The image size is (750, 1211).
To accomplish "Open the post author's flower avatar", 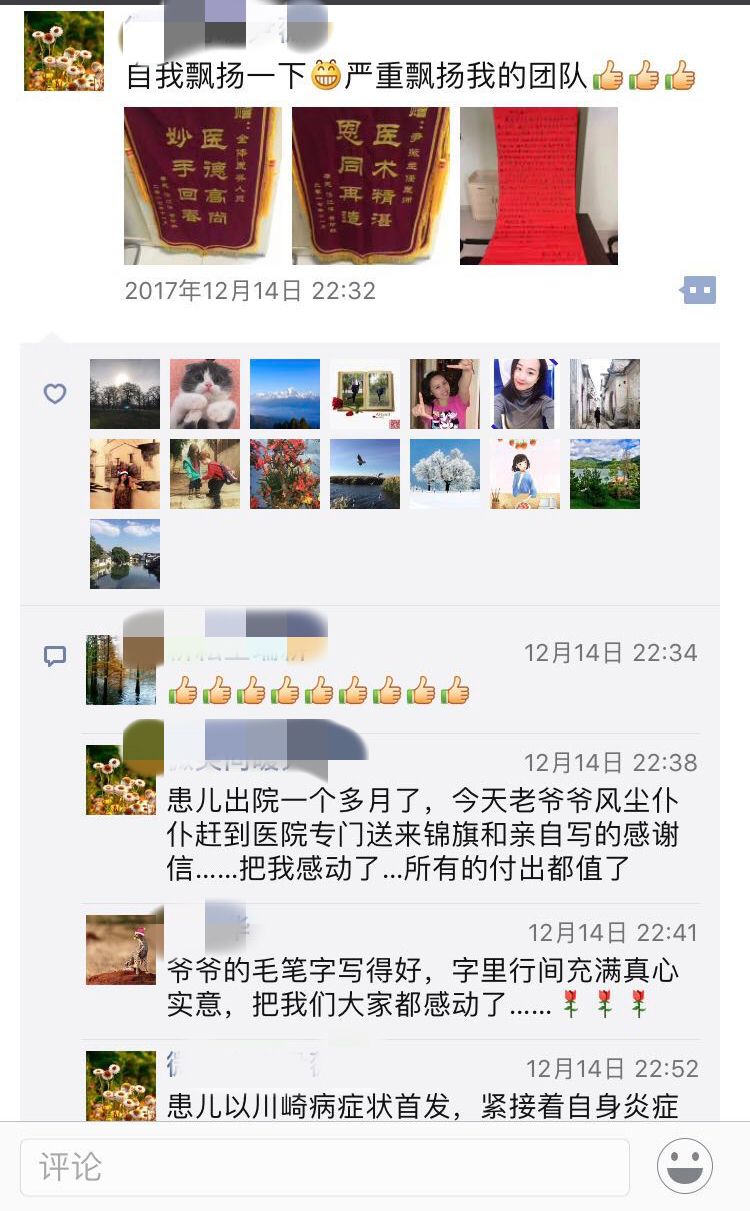I will [64, 52].
